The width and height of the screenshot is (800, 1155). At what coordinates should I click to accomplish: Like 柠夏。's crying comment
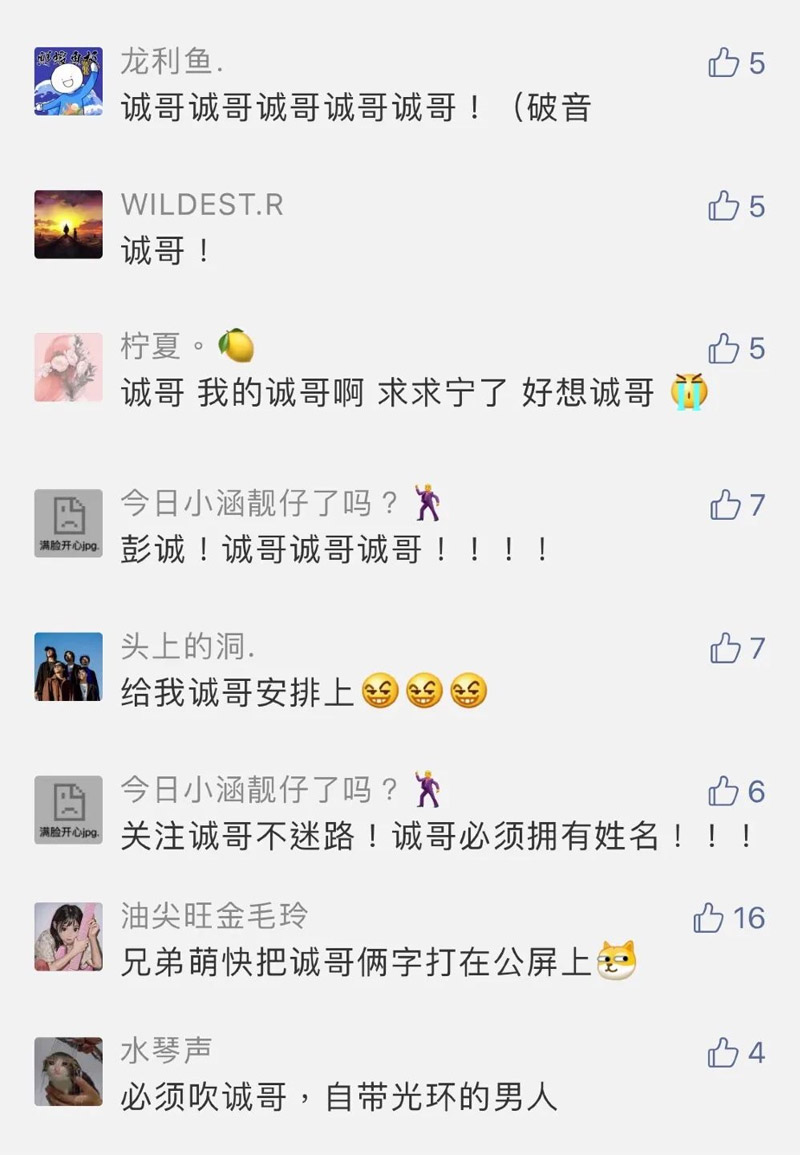(724, 349)
